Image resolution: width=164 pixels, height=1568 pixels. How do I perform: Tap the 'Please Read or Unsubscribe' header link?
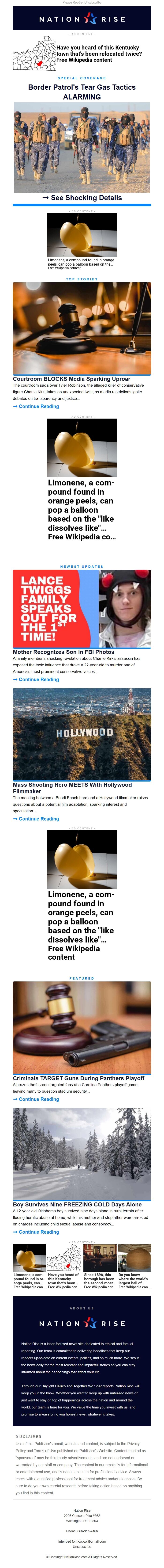point(82,2)
